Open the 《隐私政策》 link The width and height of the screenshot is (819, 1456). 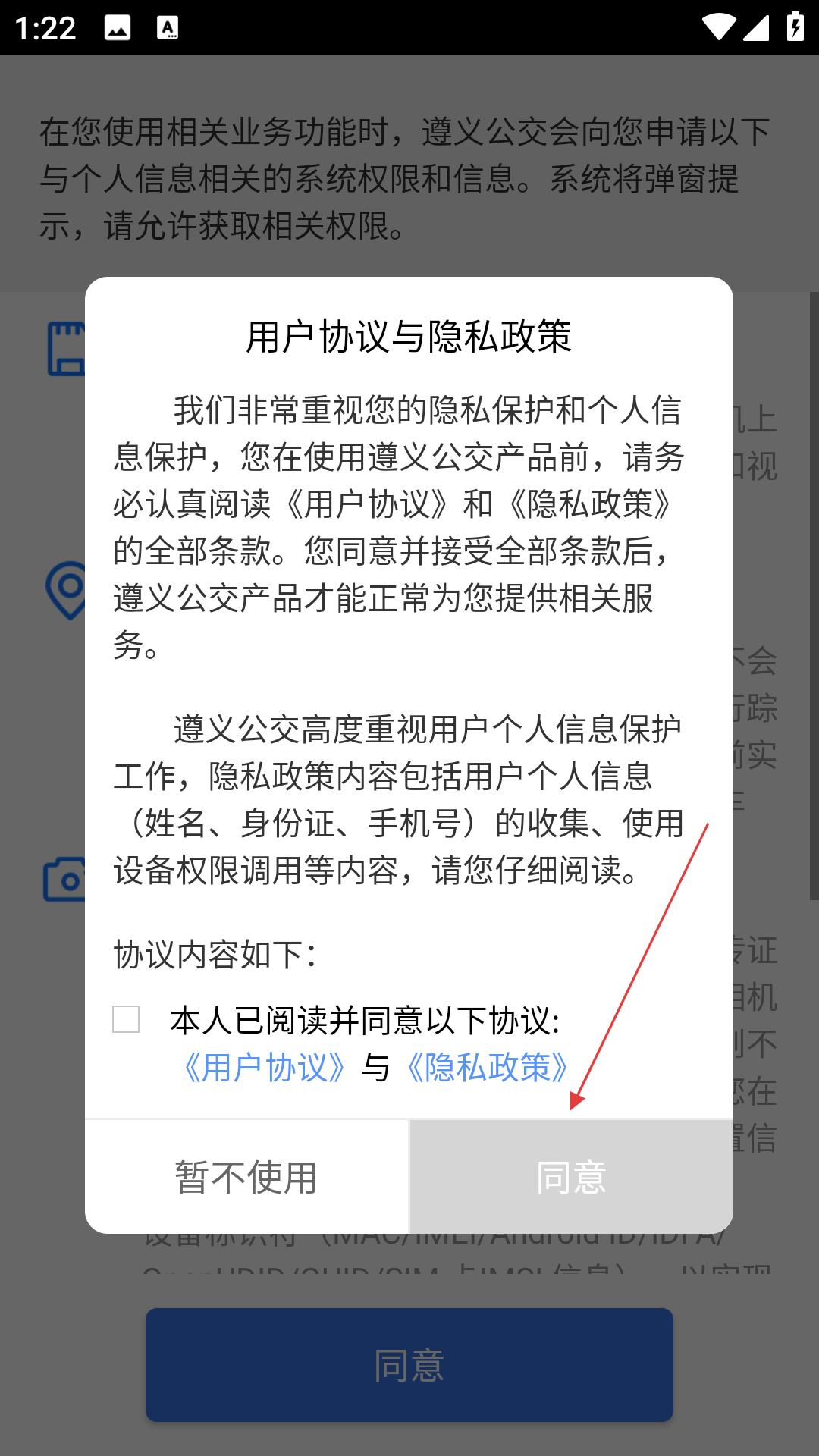click(x=488, y=1068)
